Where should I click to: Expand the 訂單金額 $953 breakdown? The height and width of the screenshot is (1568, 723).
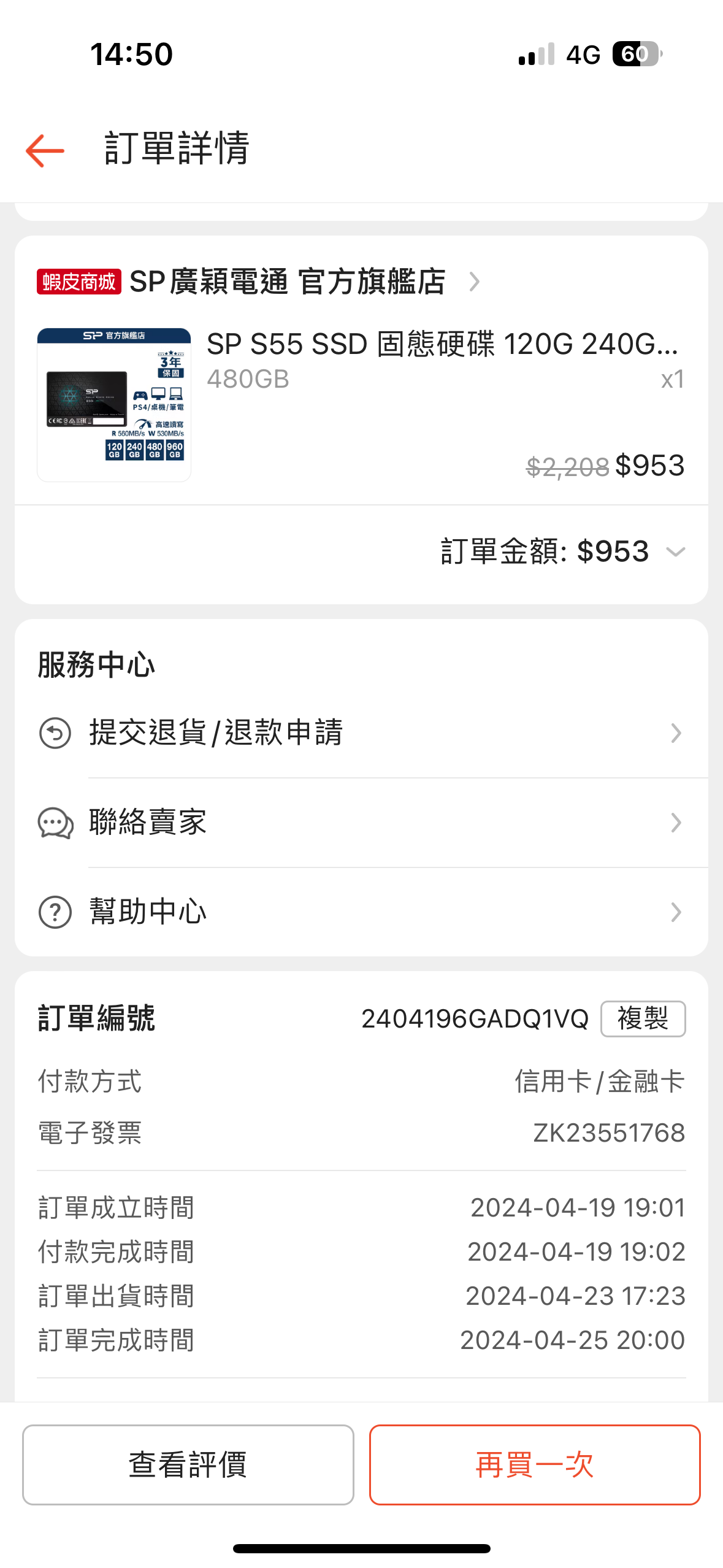pyautogui.click(x=675, y=552)
